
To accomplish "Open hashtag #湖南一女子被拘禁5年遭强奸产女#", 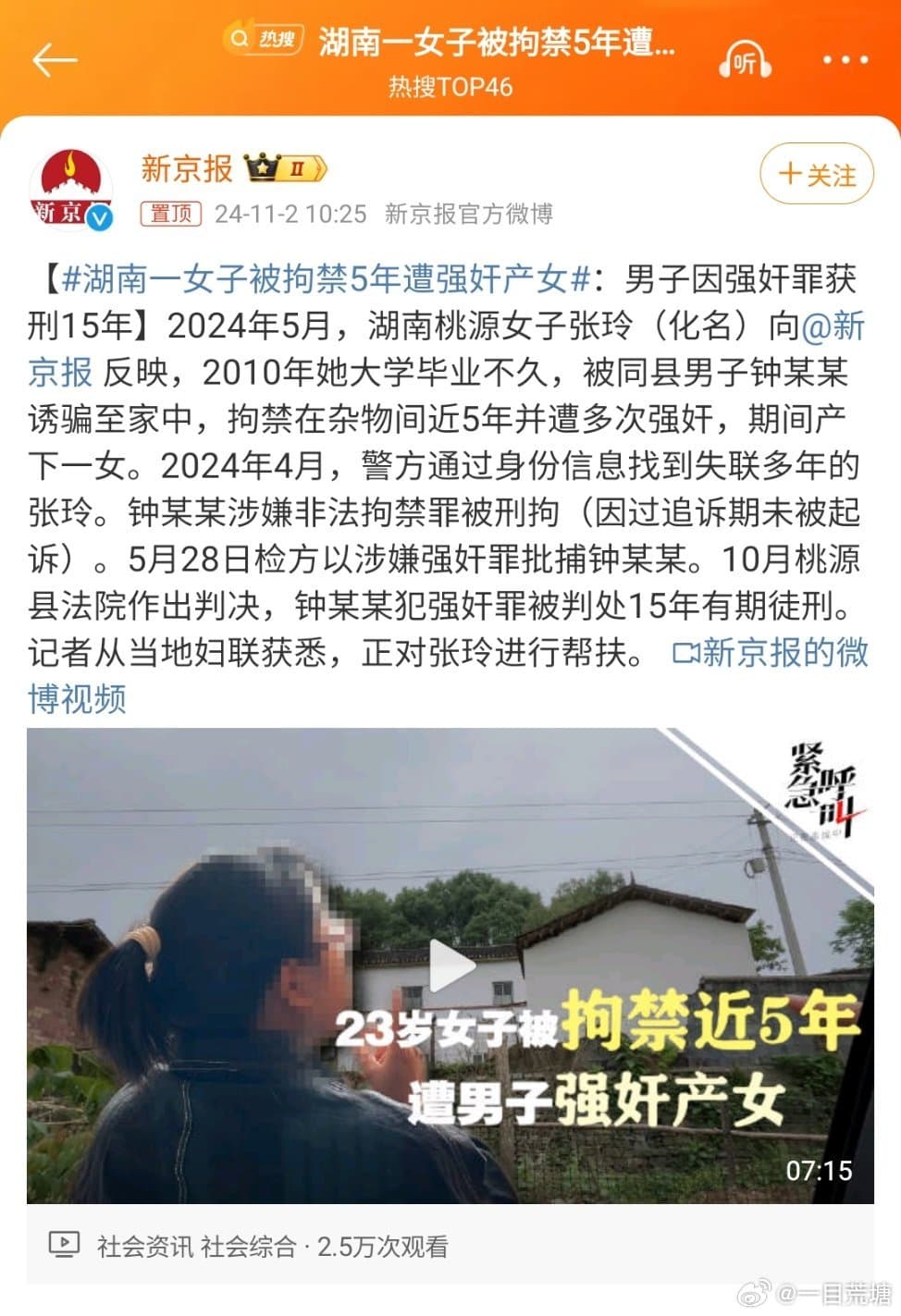I will coord(326,278).
